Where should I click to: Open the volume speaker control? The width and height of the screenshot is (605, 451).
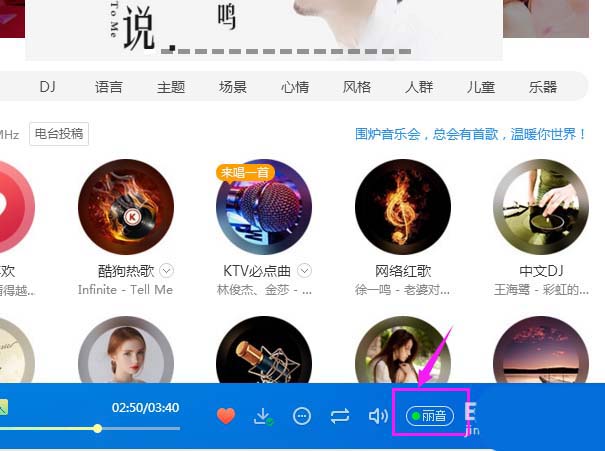click(377, 415)
